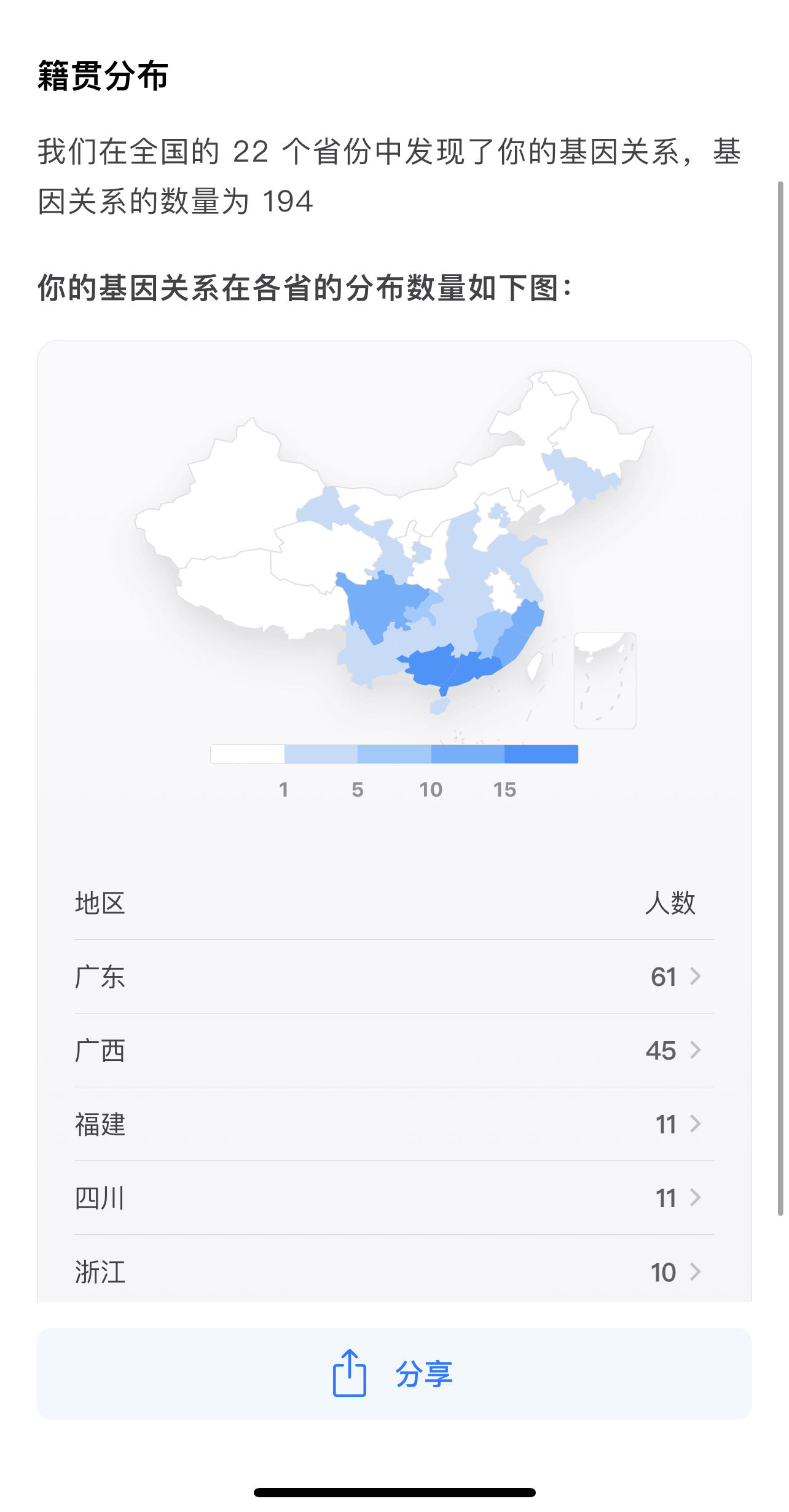
Task: Select the 四川 region row
Action: (394, 1198)
